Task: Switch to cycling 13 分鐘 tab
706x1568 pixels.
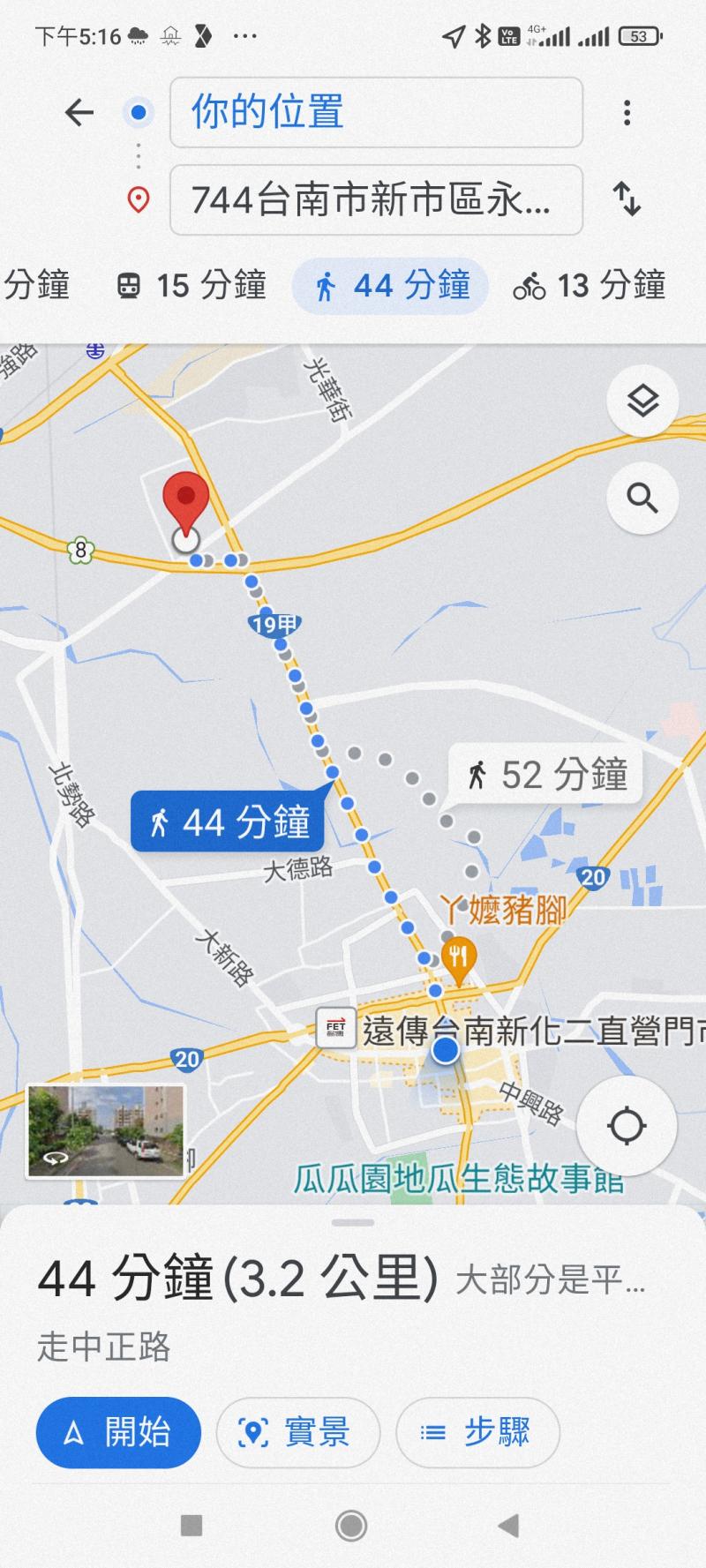Action: pos(590,286)
